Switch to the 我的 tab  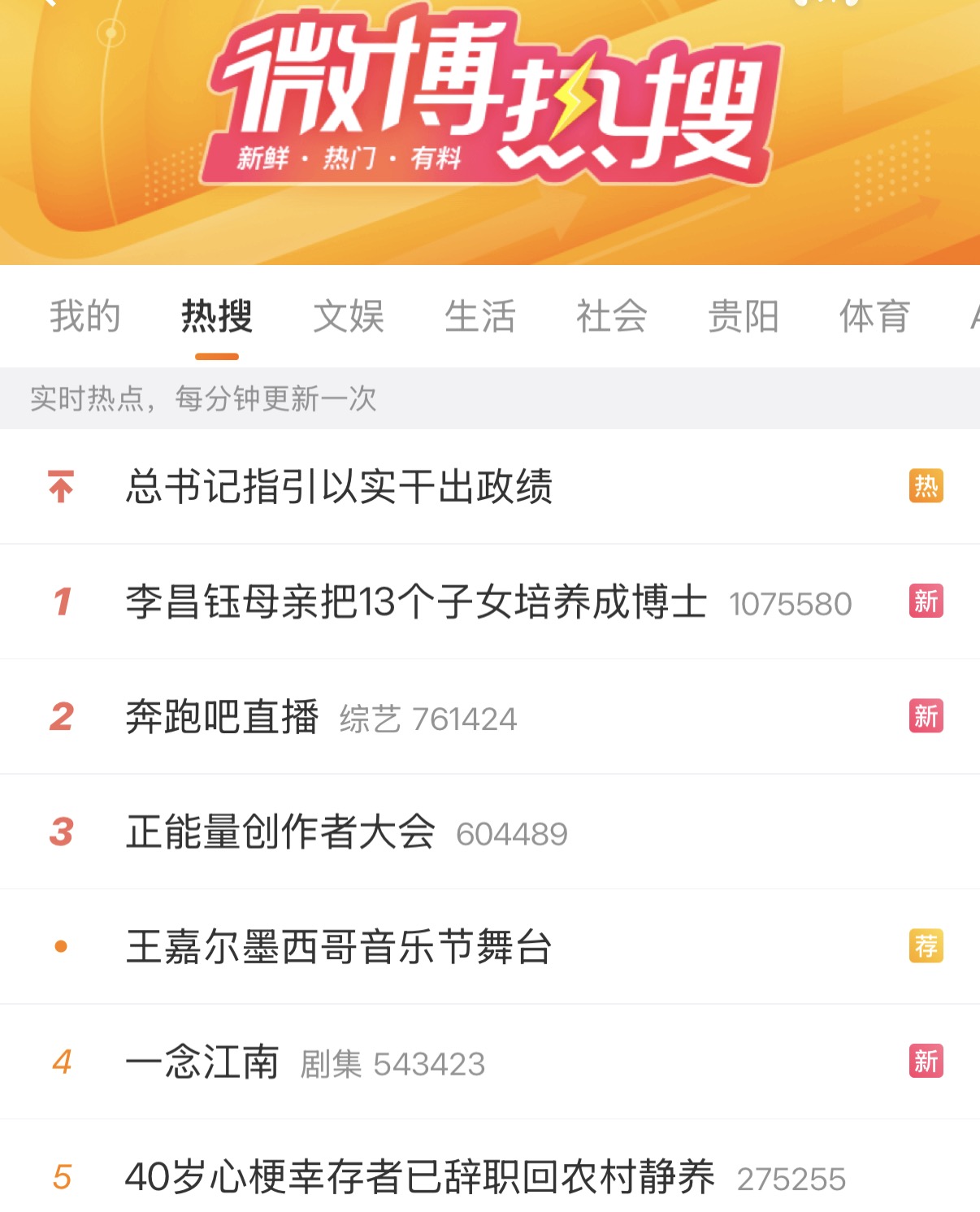click(85, 316)
